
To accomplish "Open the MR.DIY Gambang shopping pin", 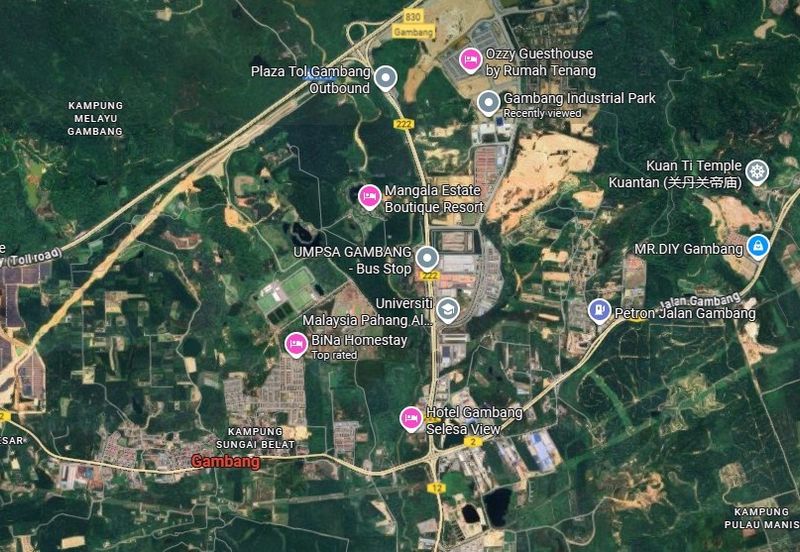I will pyautogui.click(x=759, y=247).
